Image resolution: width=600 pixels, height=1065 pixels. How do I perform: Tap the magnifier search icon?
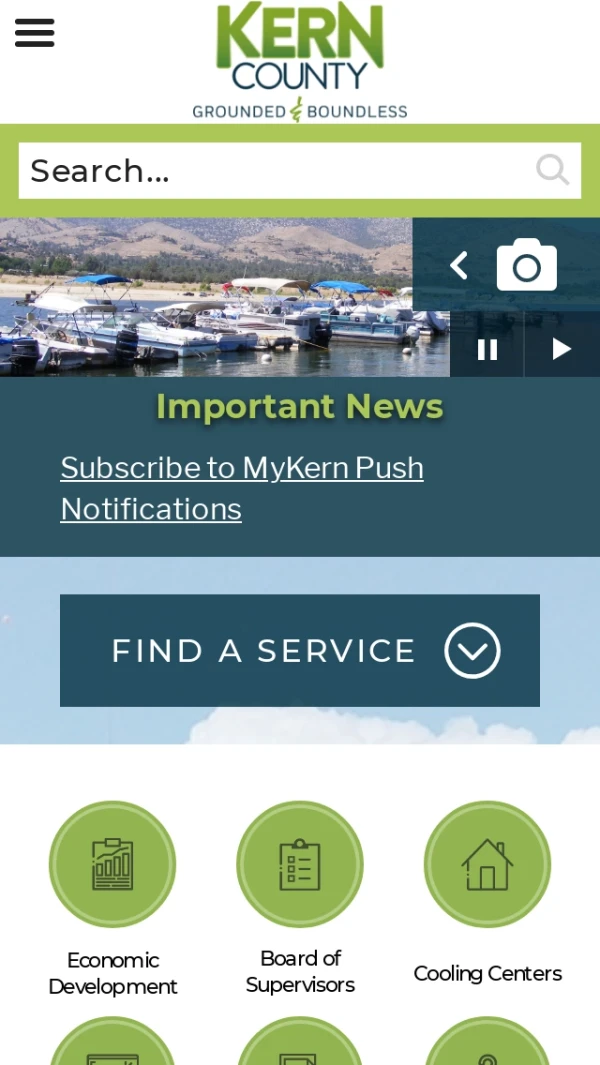(x=552, y=170)
